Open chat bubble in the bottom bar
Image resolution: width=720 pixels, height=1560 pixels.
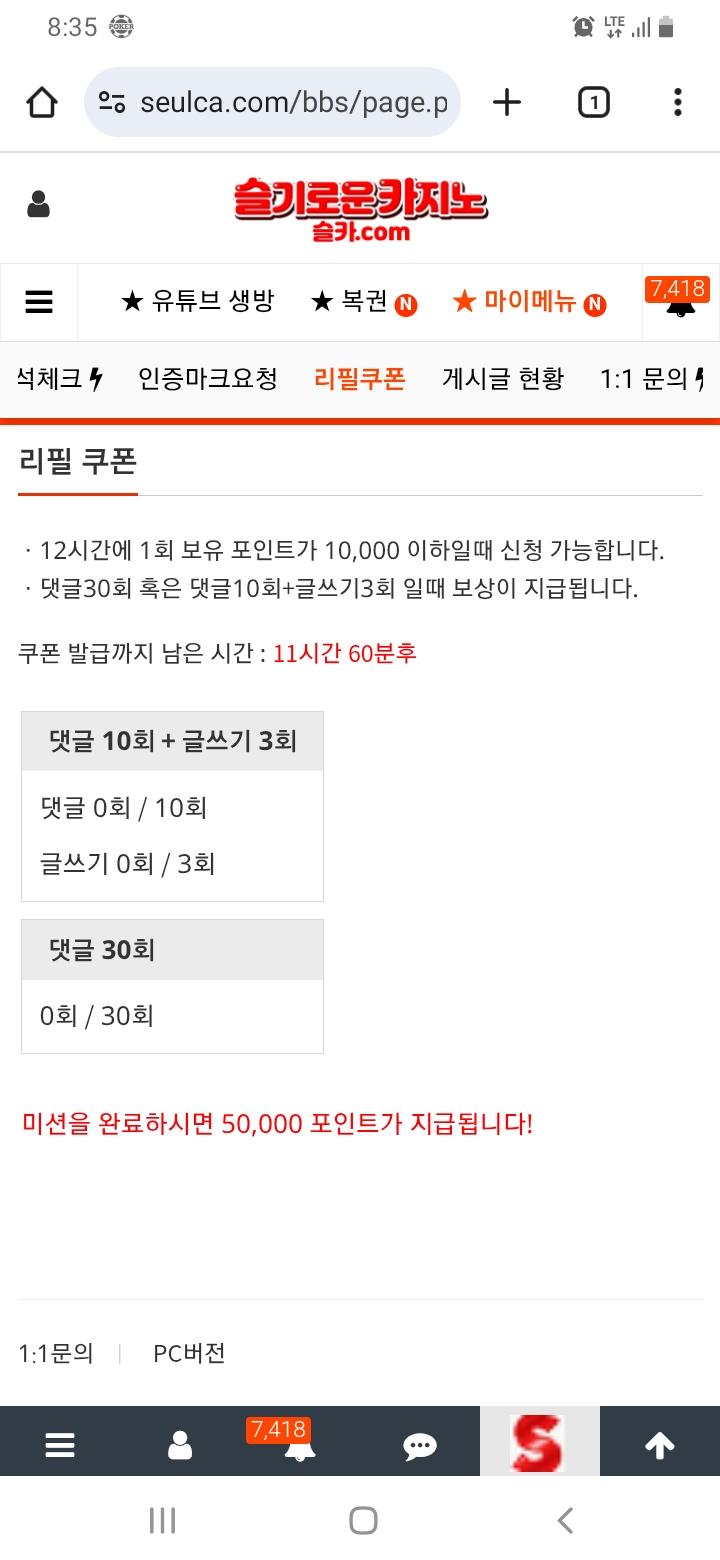tap(419, 1445)
